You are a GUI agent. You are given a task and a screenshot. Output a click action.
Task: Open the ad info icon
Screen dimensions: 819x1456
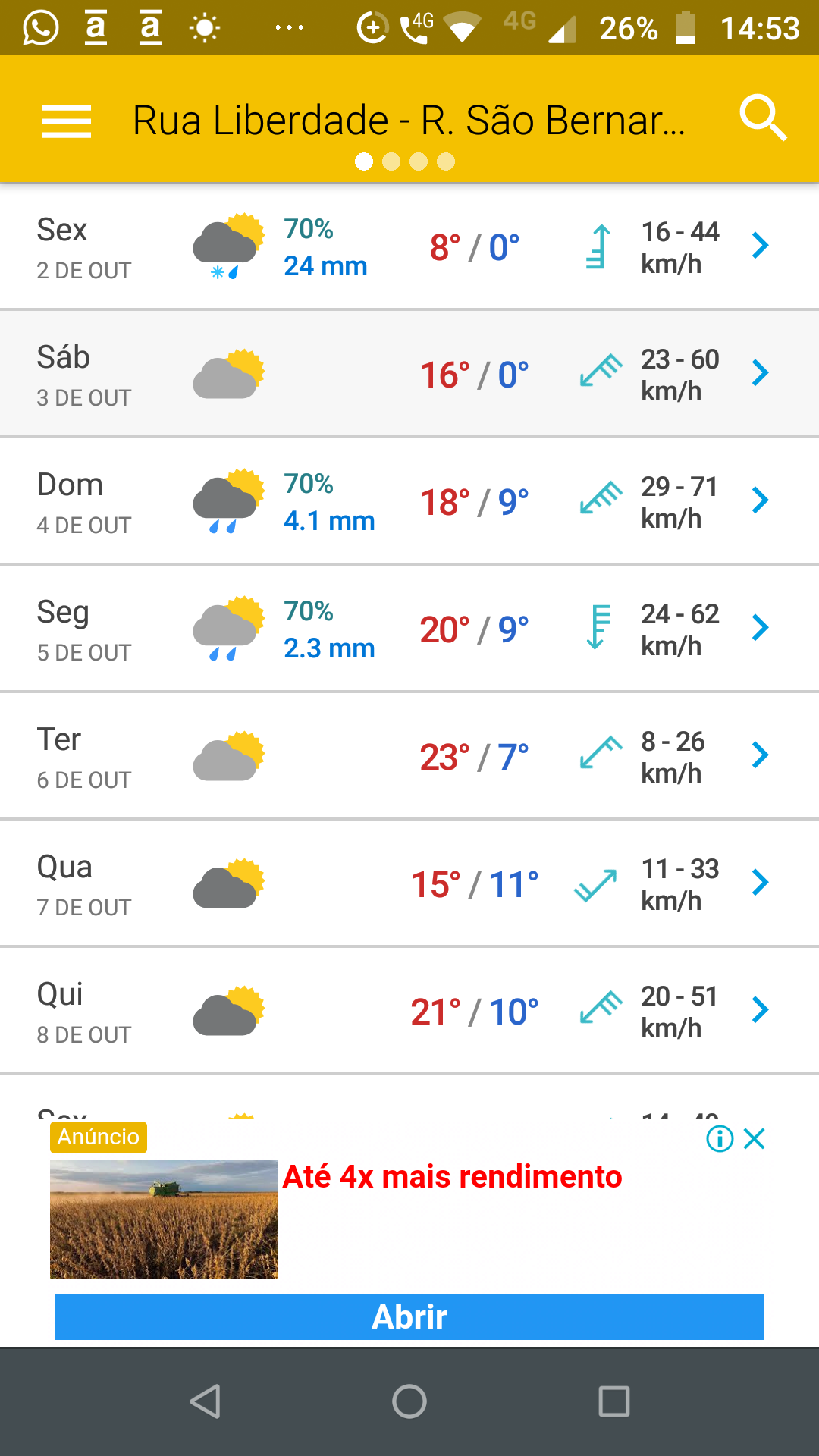coord(720,1138)
